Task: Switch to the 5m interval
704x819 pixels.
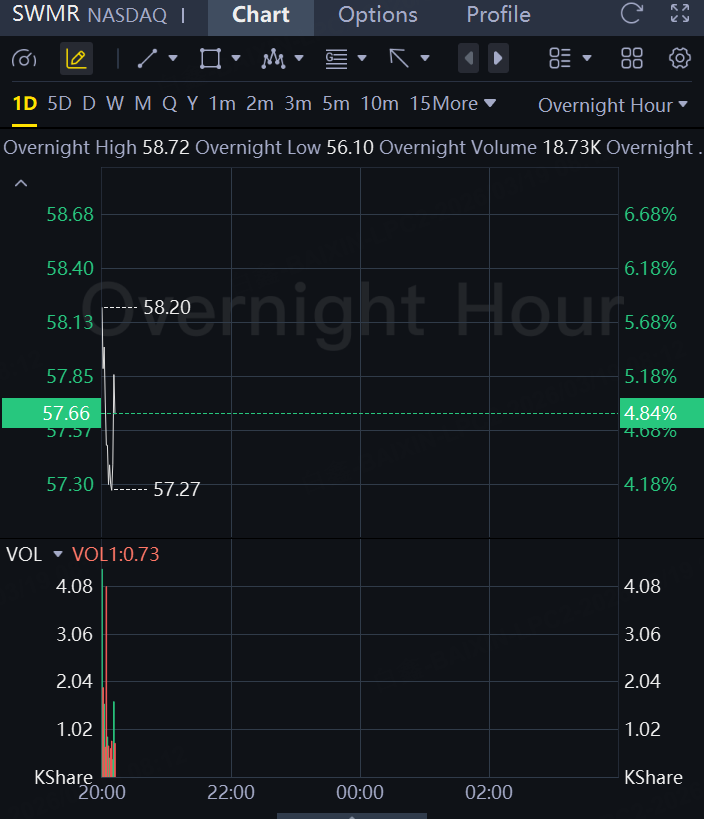Action: tap(337, 104)
